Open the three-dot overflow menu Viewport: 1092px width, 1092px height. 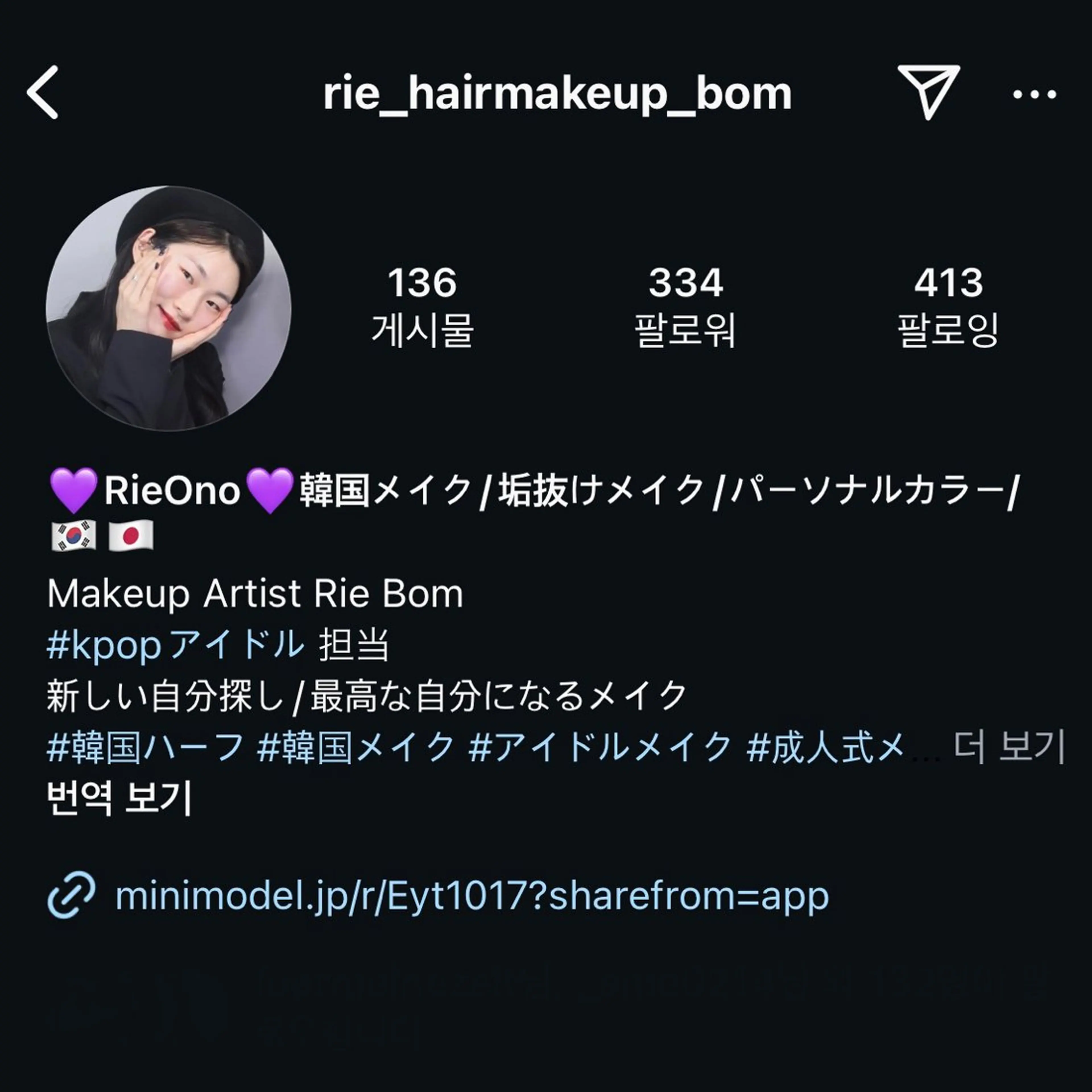[1034, 94]
